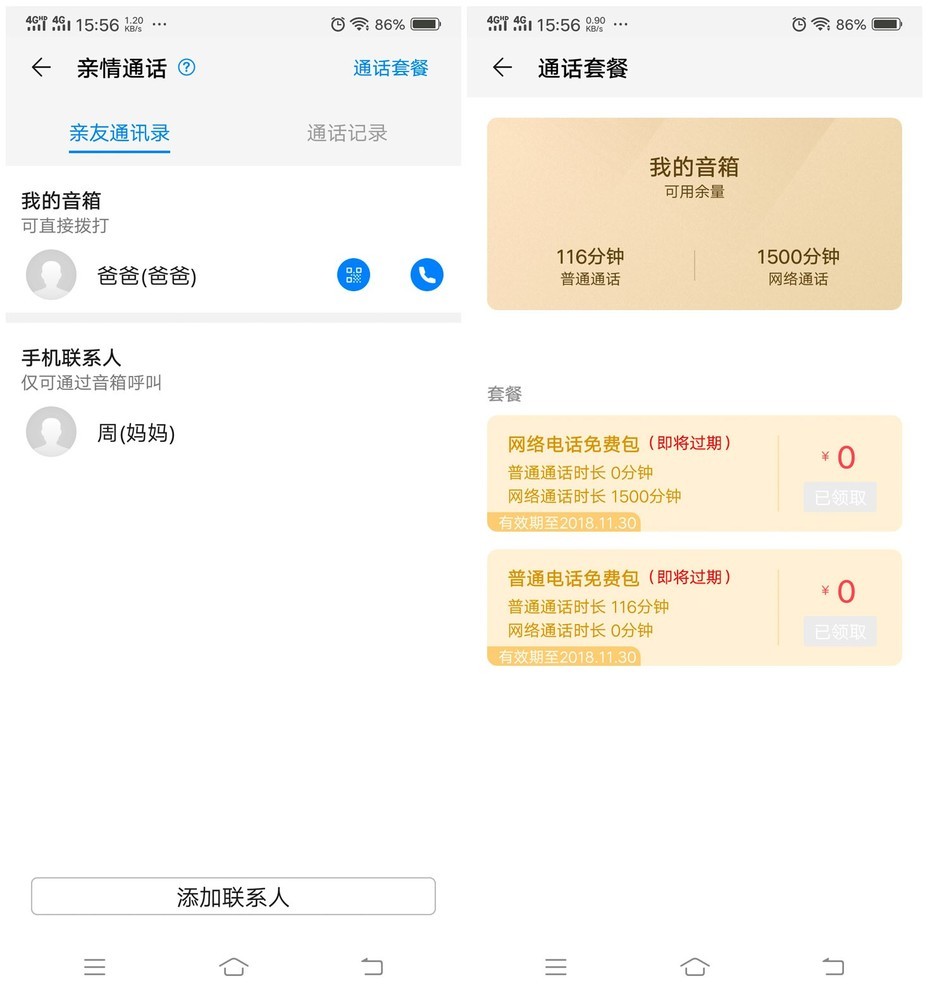The width and height of the screenshot is (930, 1000).
Task: Open the 我的音箱 balance card
Action: [694, 214]
